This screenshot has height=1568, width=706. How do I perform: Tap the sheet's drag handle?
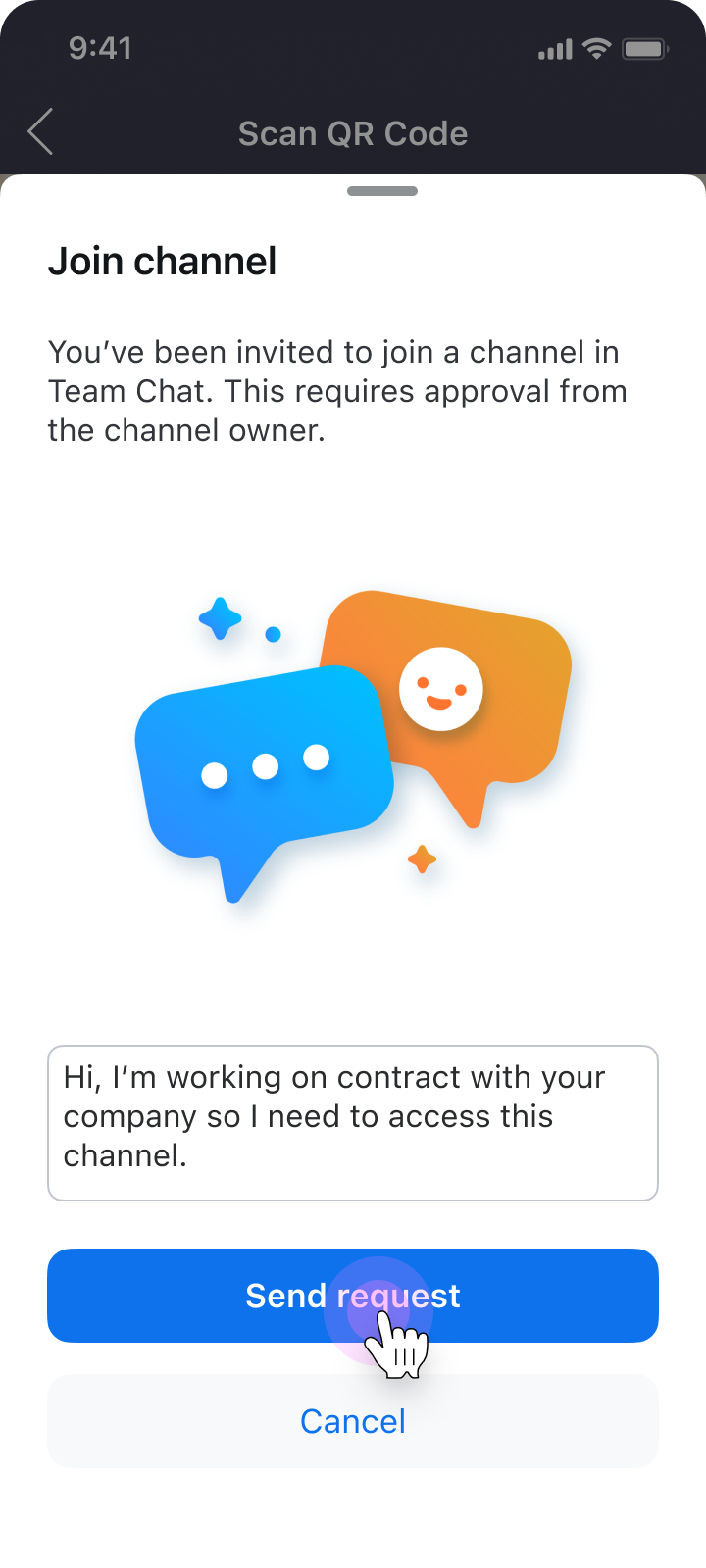381,191
